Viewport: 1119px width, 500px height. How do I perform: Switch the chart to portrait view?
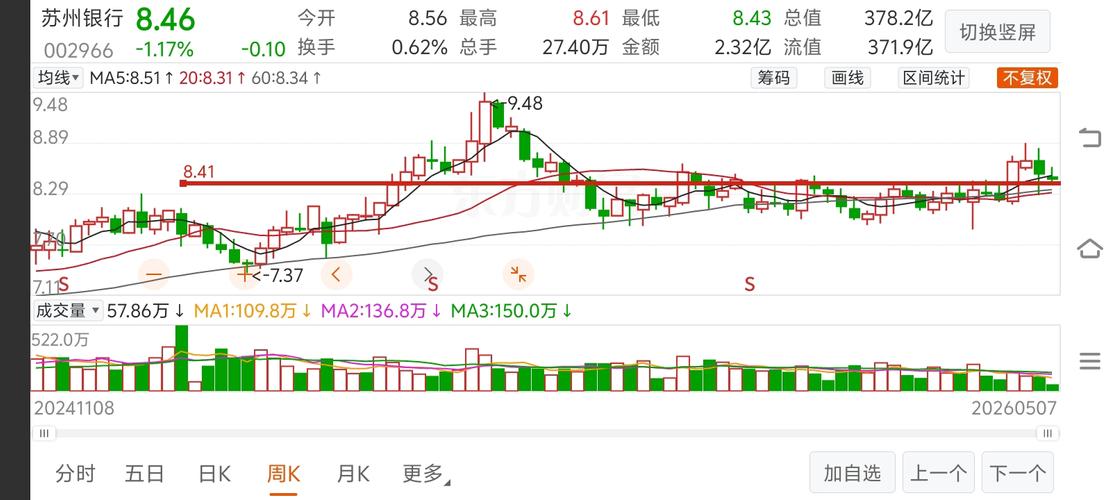(997, 31)
